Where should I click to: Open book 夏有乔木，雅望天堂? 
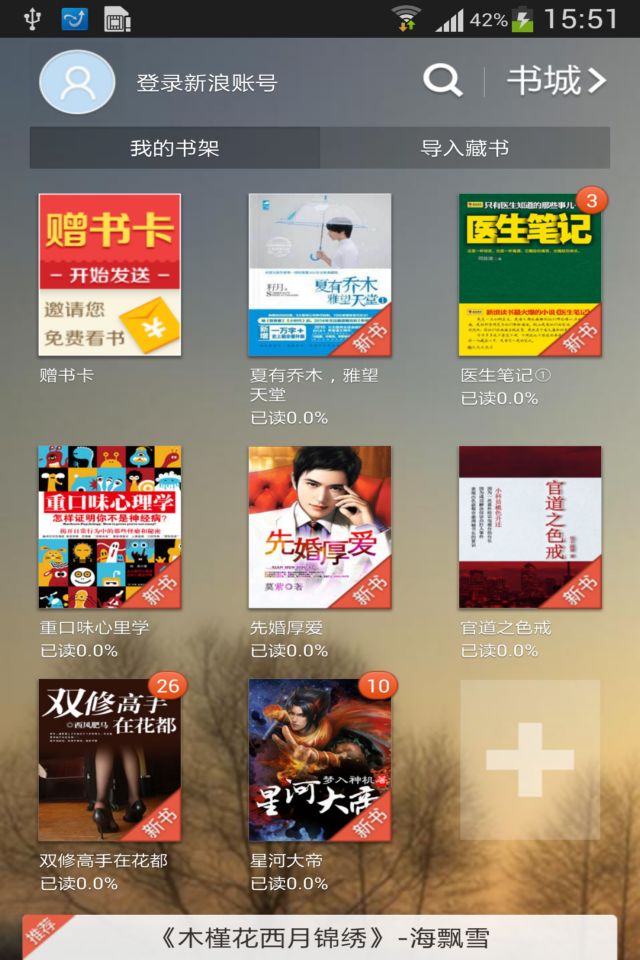[320, 275]
